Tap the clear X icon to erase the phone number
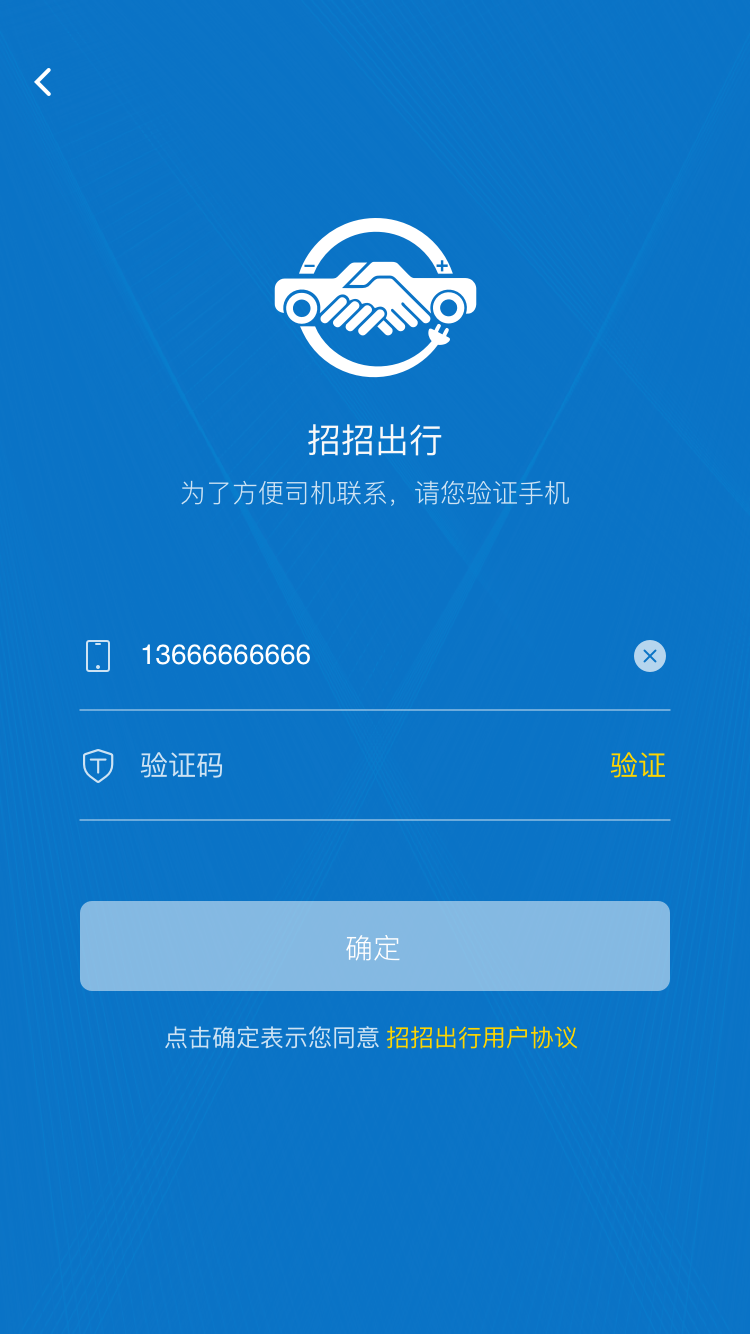The height and width of the screenshot is (1334, 750). coord(649,656)
